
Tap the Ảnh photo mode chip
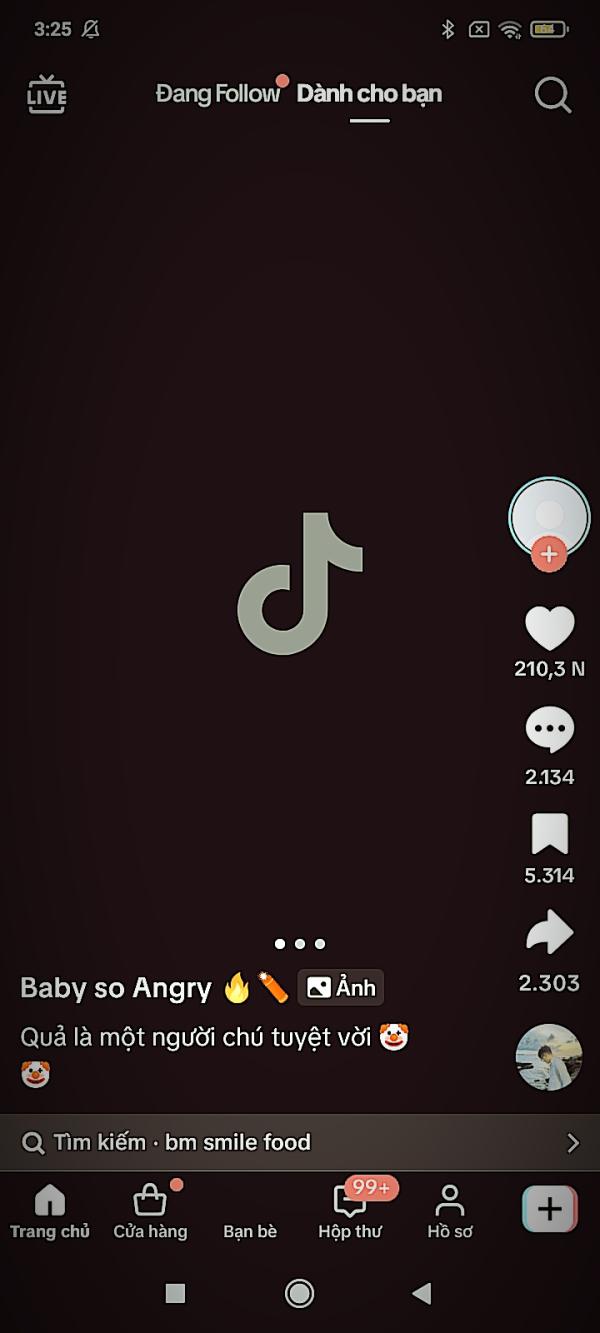click(x=341, y=988)
